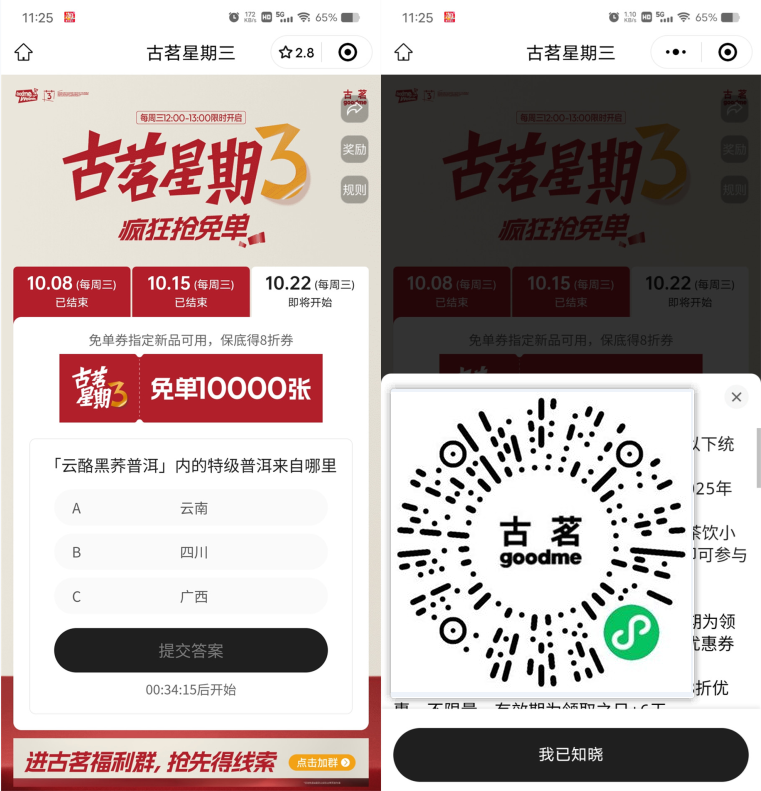The image size is (761, 791).
Task: Switch to the 10.08 date tab
Action: click(x=71, y=291)
